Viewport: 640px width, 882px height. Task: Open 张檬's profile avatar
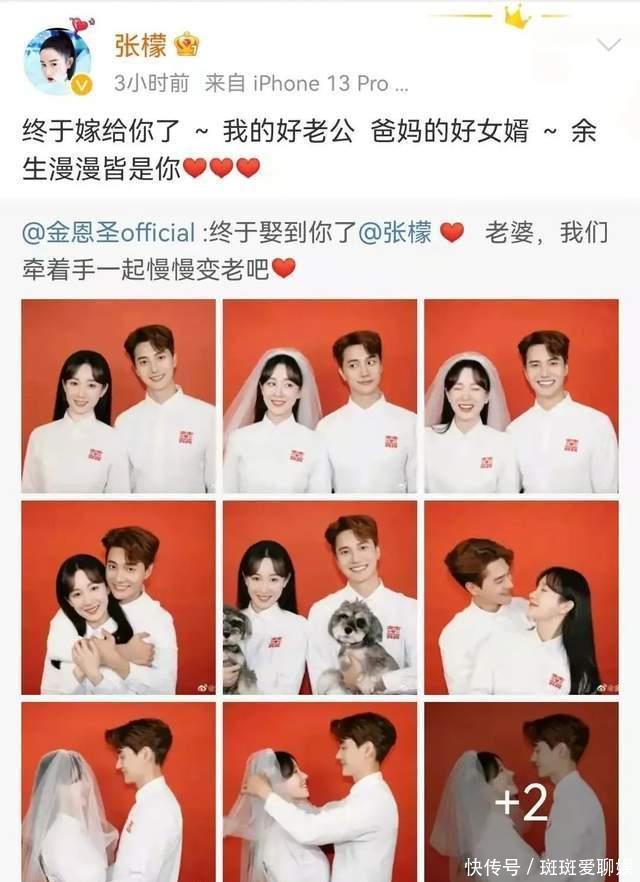58,61
